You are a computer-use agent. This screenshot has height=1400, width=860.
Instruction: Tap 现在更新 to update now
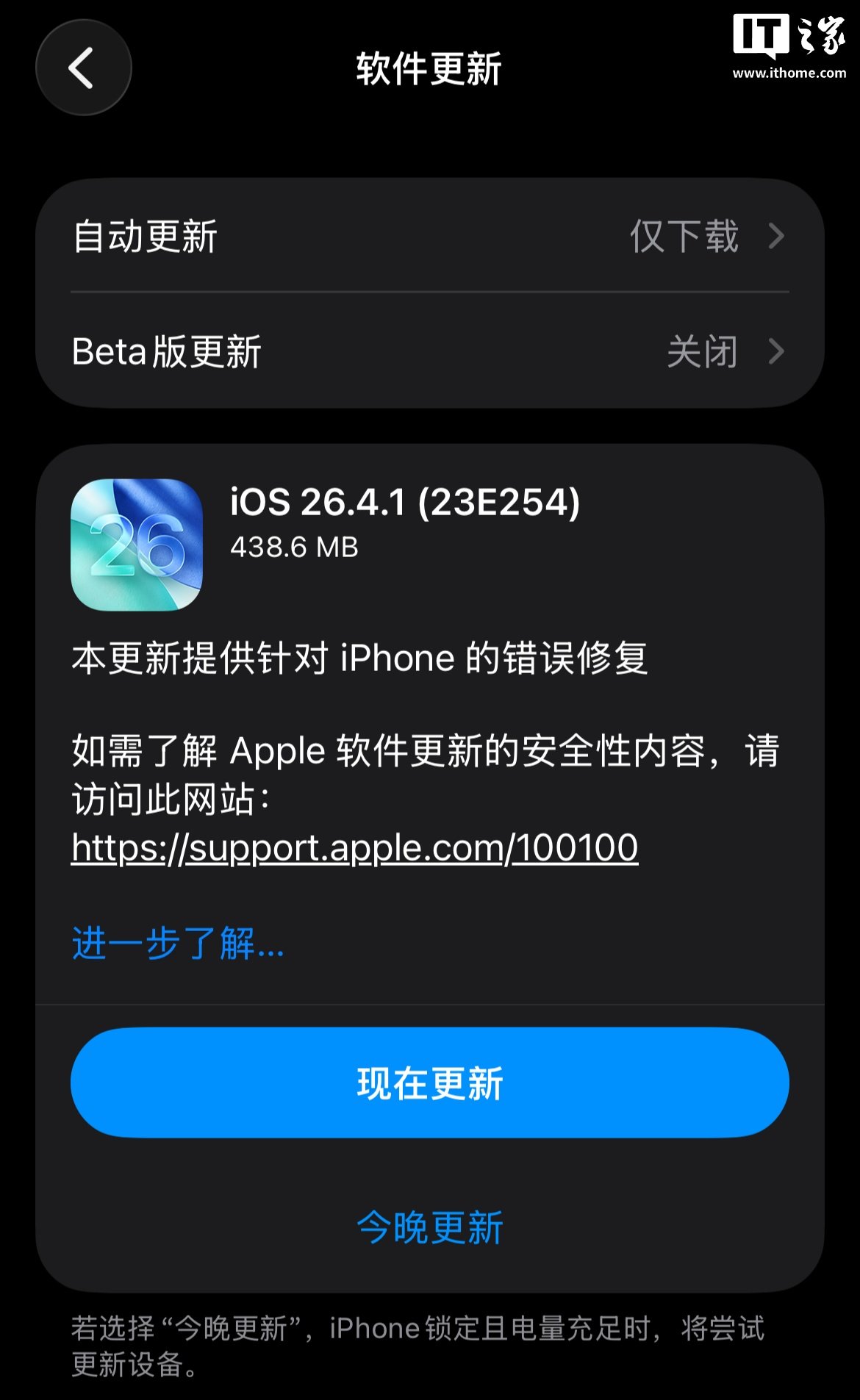(430, 1080)
